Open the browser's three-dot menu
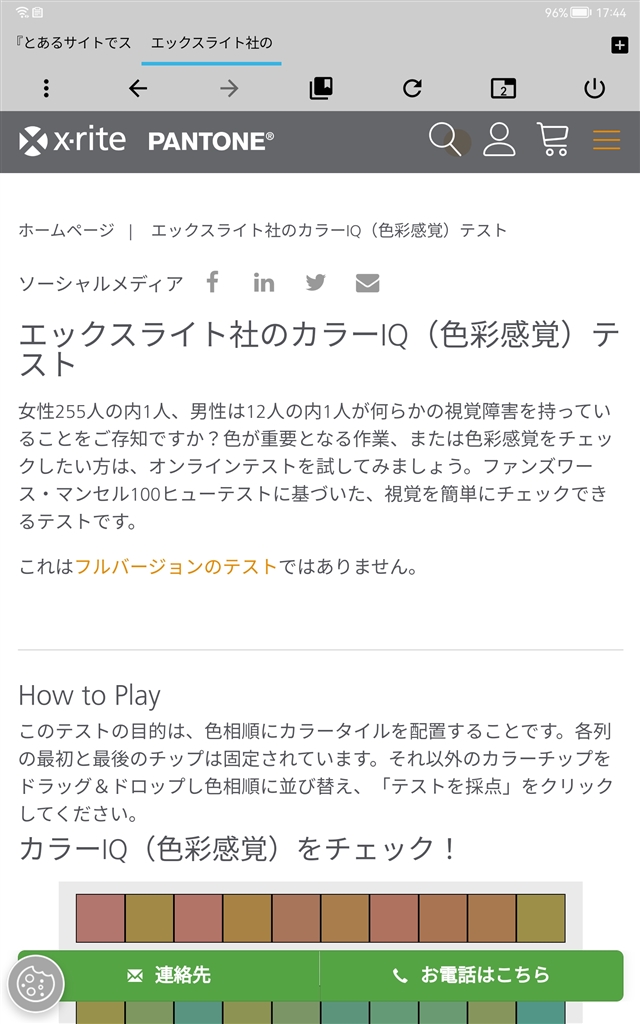This screenshot has width=640, height=1024. pyautogui.click(x=46, y=88)
